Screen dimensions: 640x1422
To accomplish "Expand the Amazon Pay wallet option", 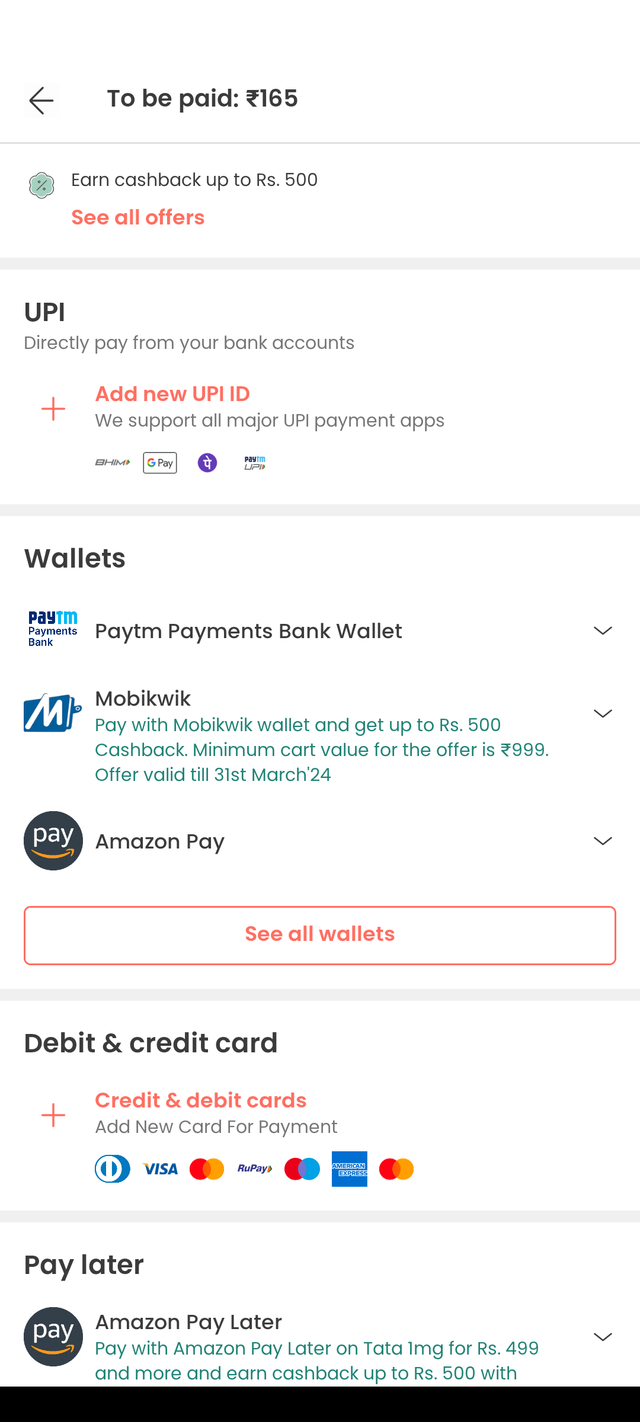I will 602,841.
